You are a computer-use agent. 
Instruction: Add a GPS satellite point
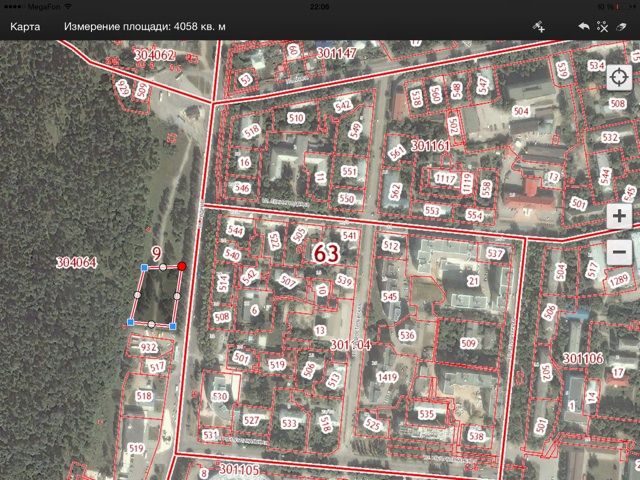click(x=538, y=27)
